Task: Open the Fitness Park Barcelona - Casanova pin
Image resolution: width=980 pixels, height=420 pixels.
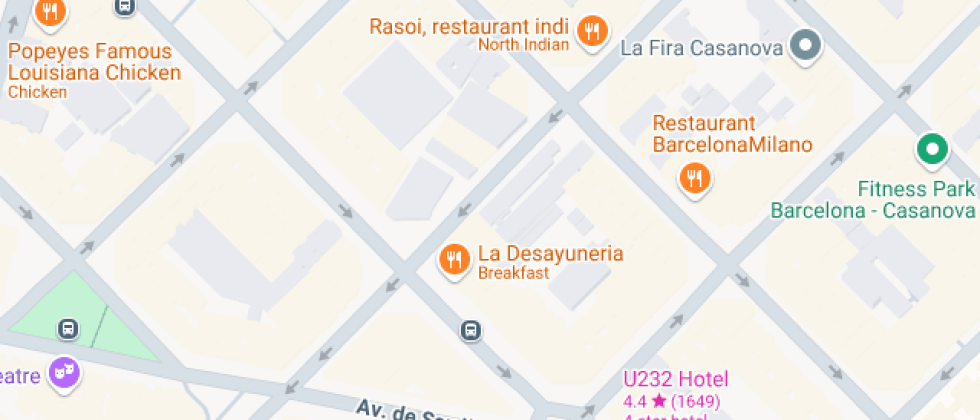Action: pos(932,151)
